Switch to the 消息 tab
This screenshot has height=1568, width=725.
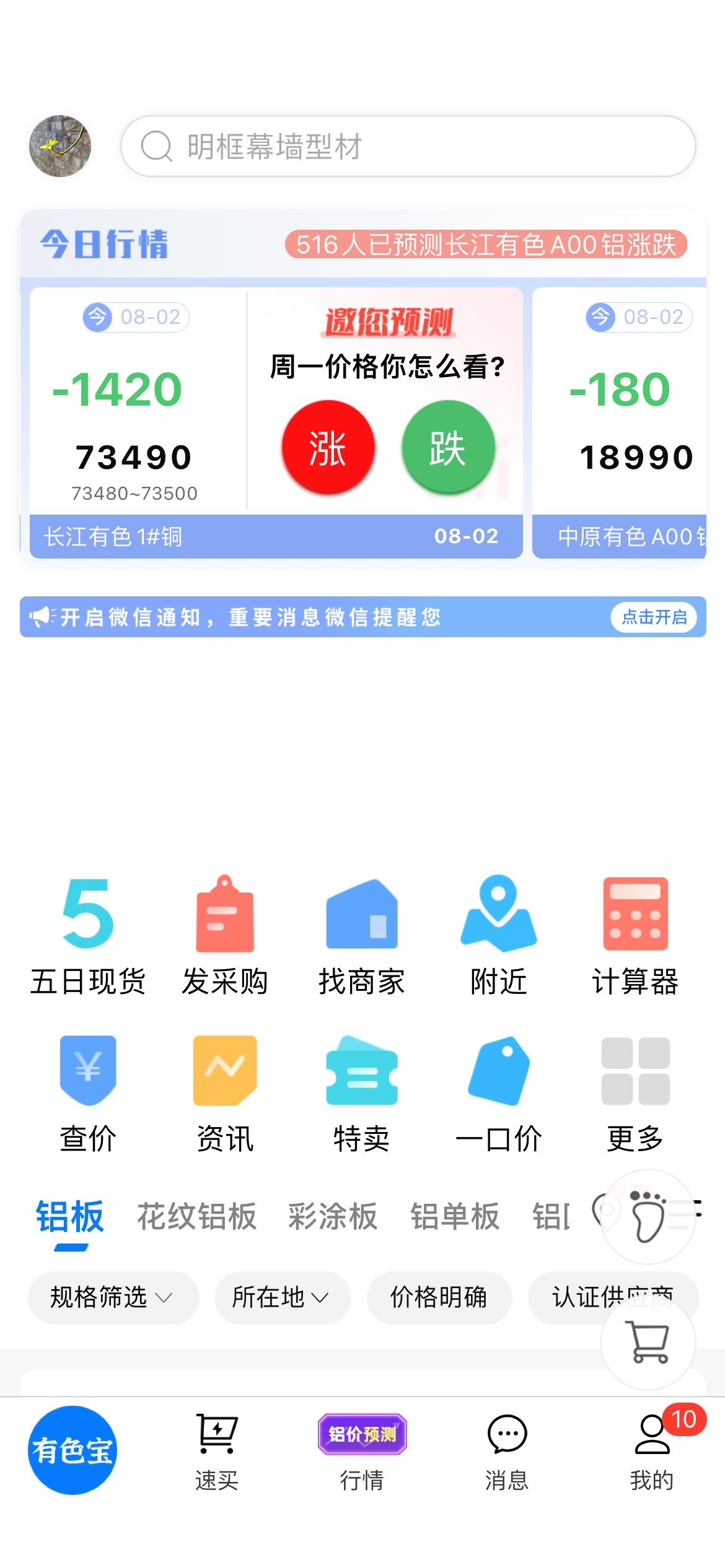(507, 1452)
